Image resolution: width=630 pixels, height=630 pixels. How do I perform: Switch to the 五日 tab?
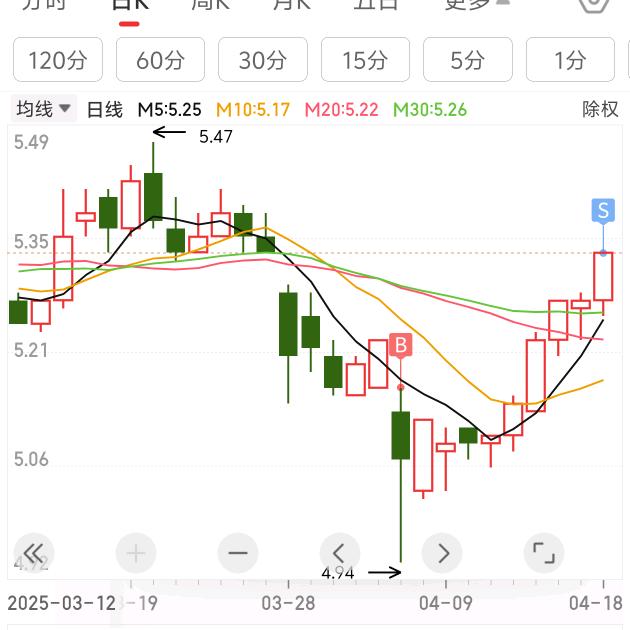click(377, 4)
